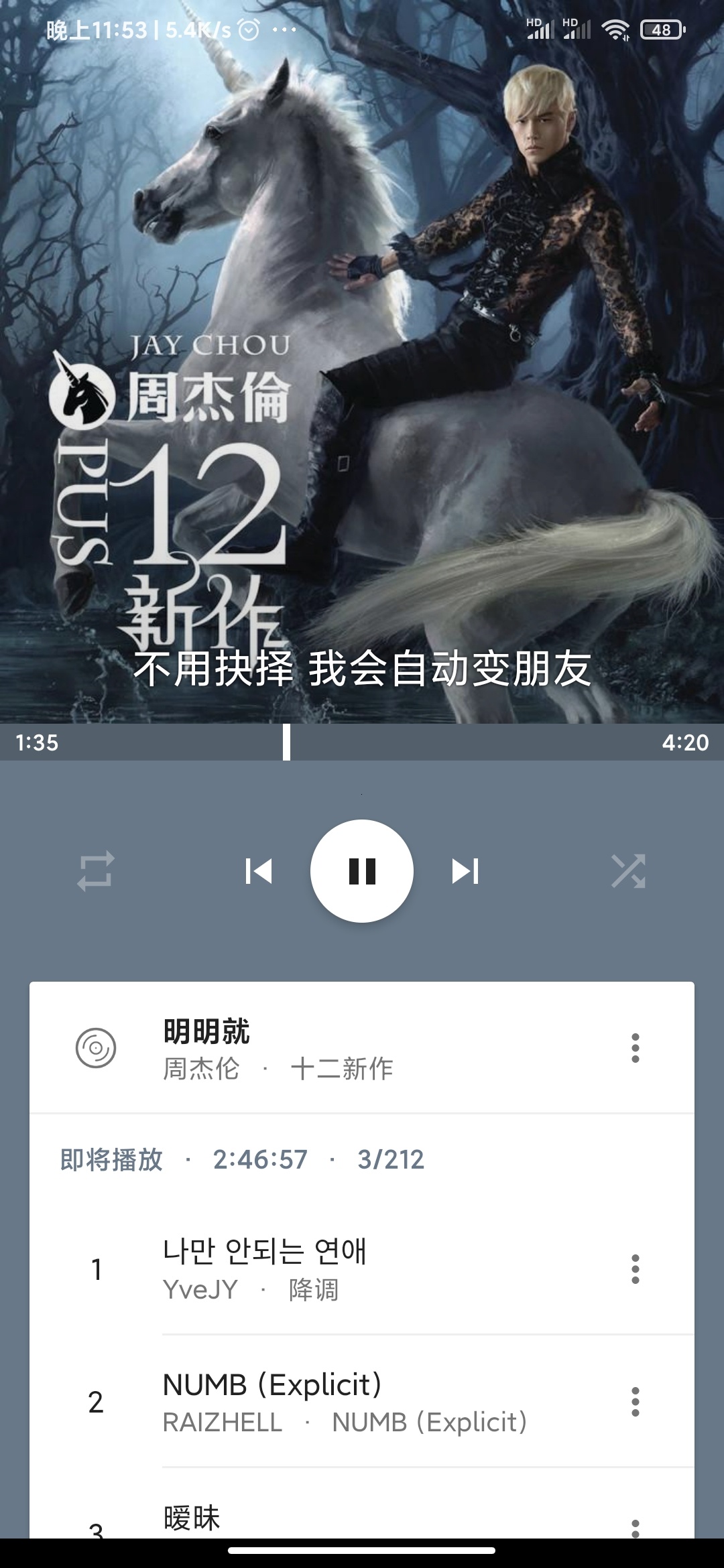Open options for 나만 안되는 연애
The image size is (724, 1568).
click(x=635, y=1269)
